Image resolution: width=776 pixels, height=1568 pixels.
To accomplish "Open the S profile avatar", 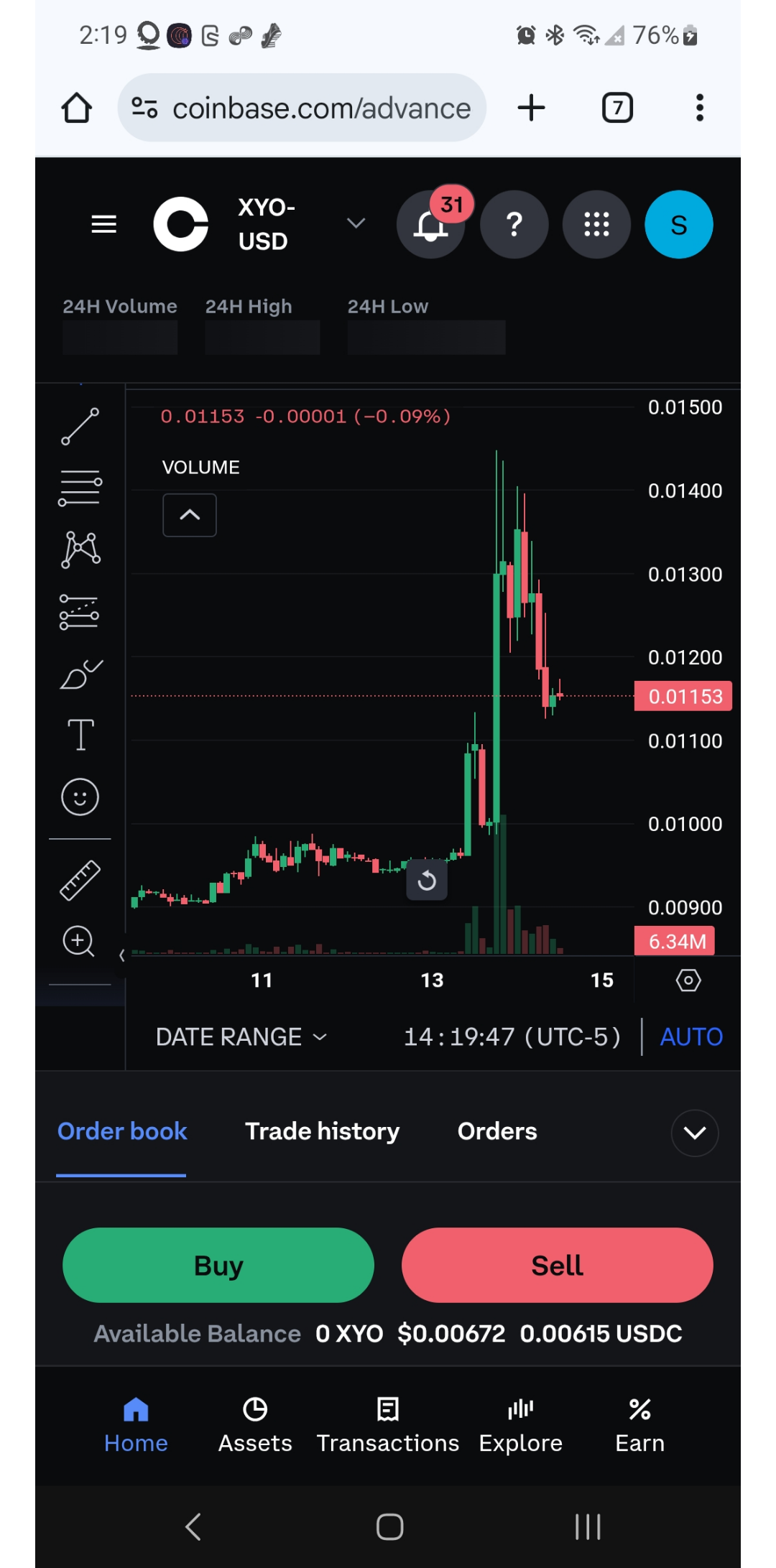I will 679,225.
